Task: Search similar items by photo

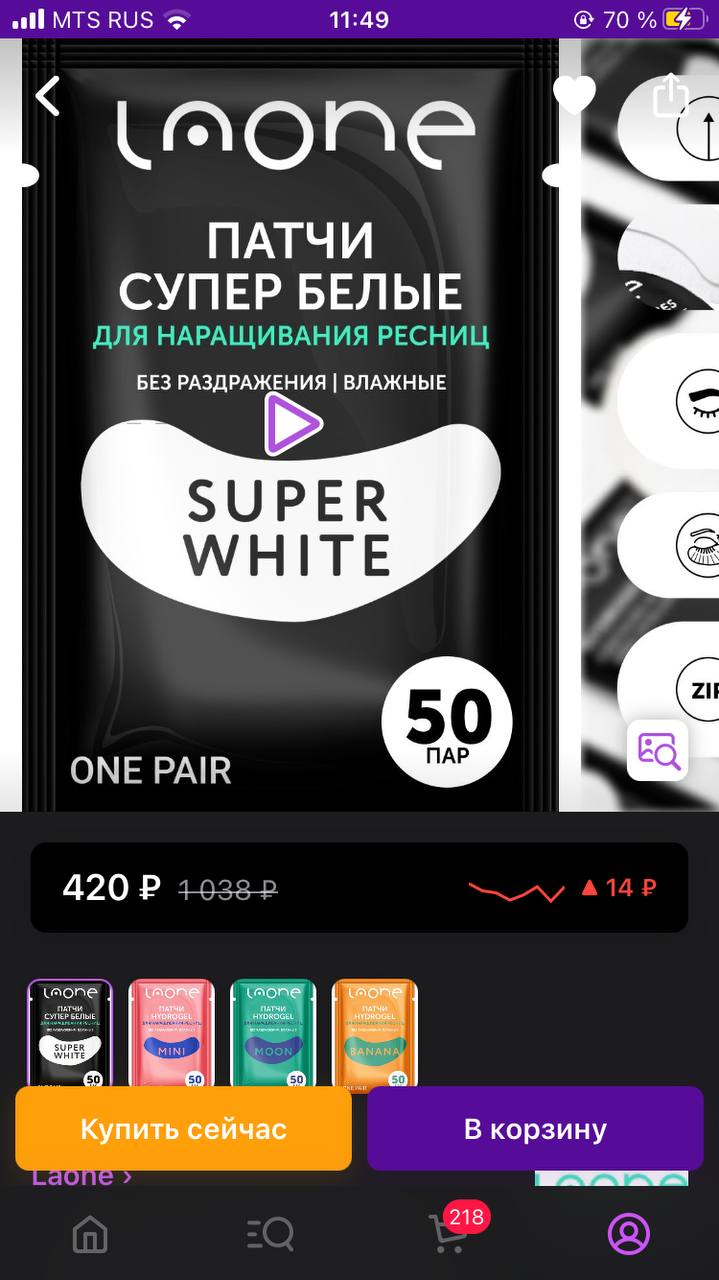Action: [x=657, y=750]
